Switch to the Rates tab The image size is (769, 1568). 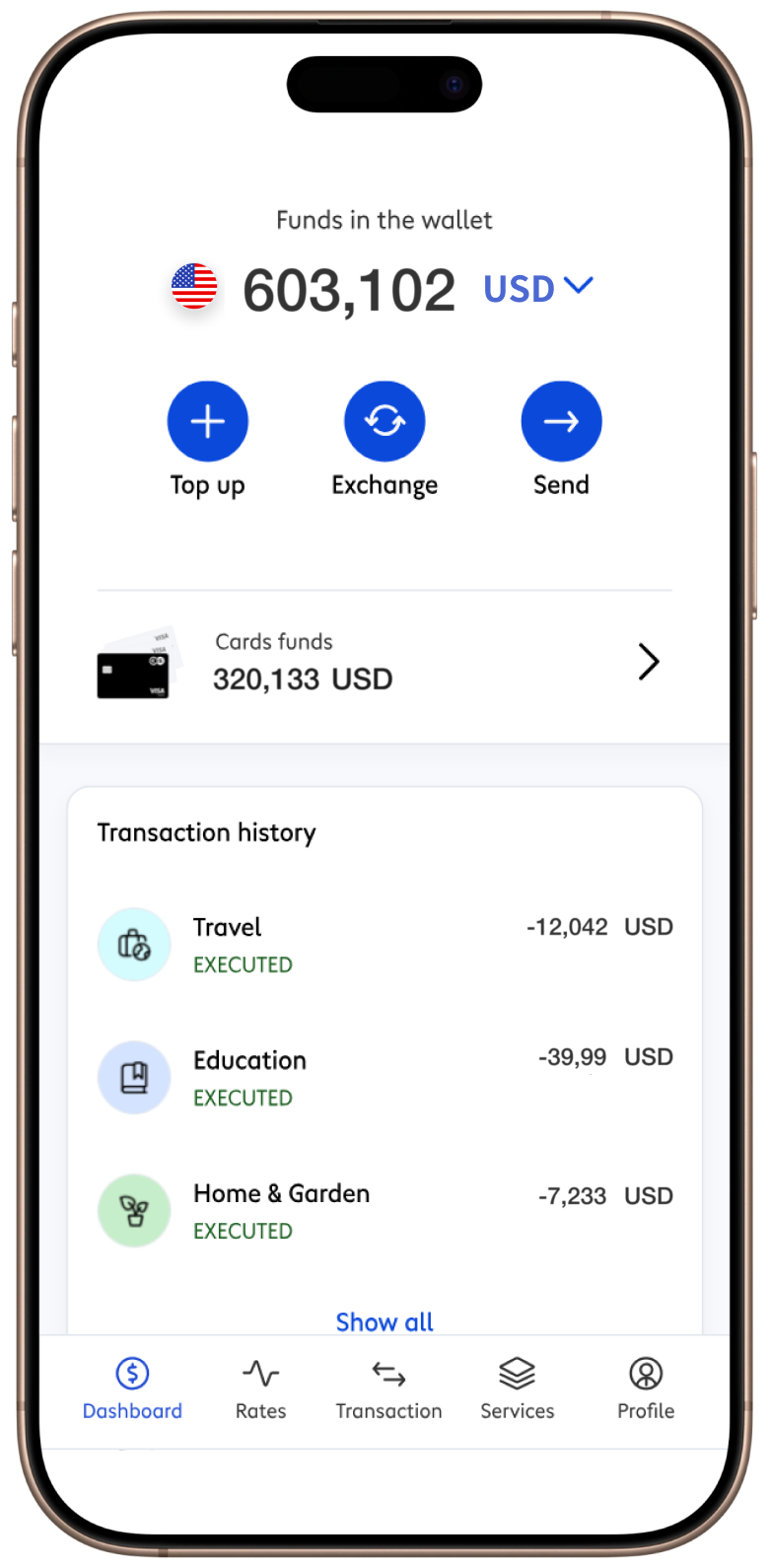pyautogui.click(x=260, y=1389)
